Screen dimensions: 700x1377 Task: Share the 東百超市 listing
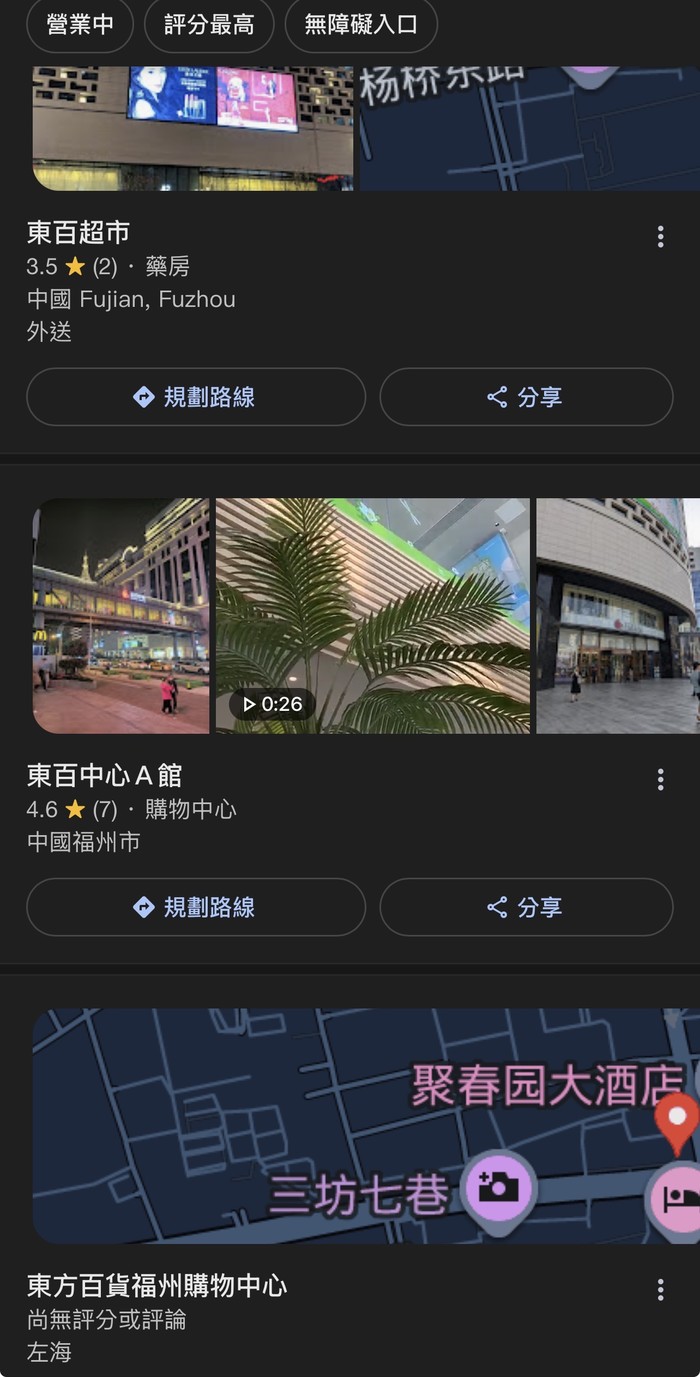coord(526,397)
